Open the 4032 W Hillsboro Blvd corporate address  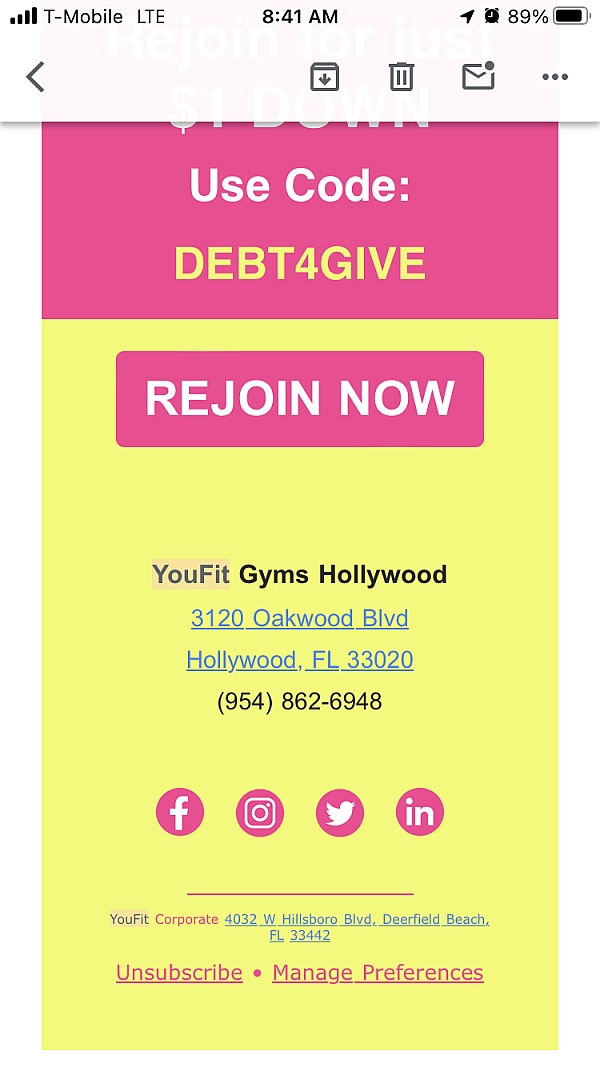coord(356,927)
